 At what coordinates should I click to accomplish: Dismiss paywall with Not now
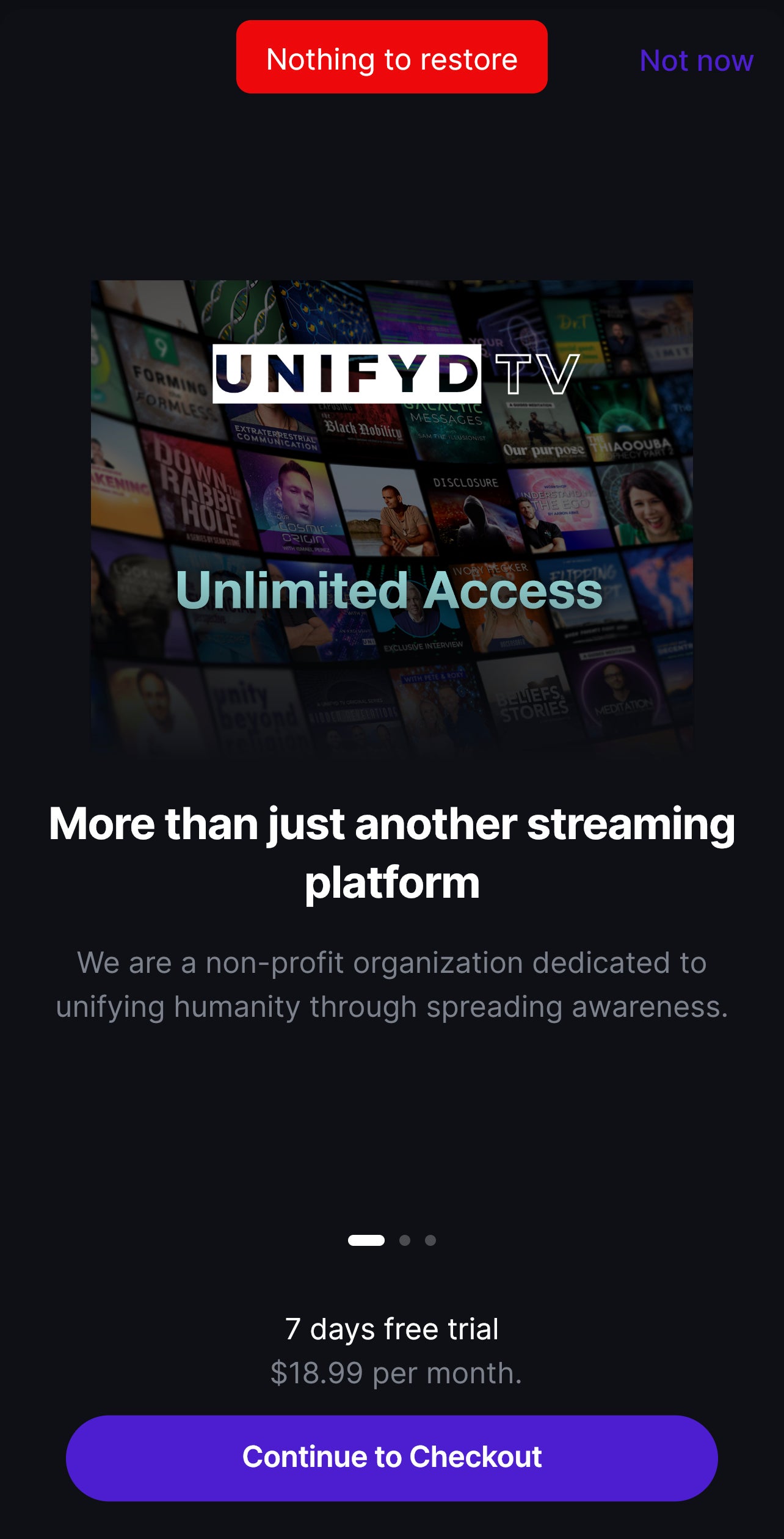(697, 60)
